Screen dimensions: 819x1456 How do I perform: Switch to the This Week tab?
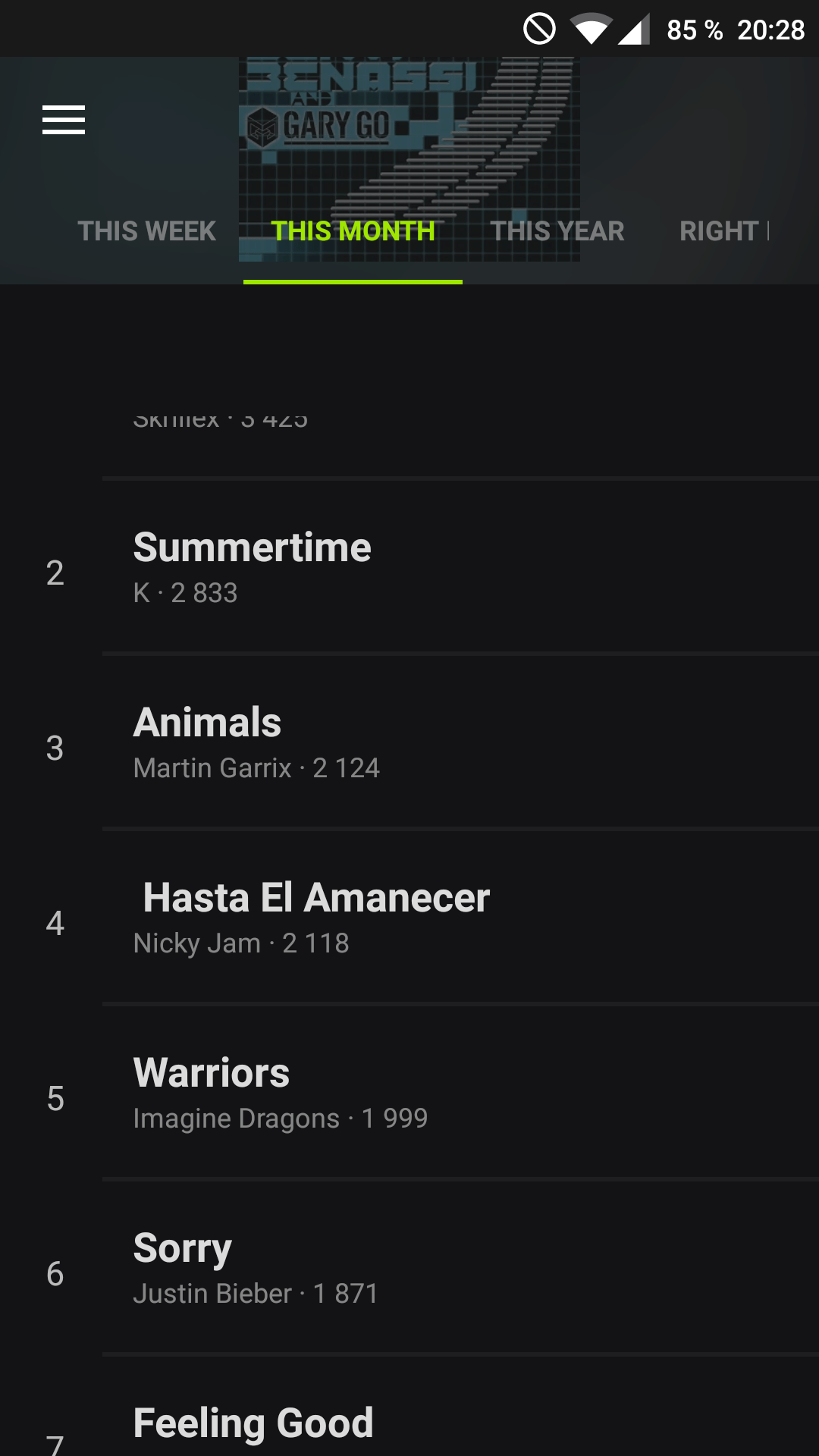tap(147, 231)
